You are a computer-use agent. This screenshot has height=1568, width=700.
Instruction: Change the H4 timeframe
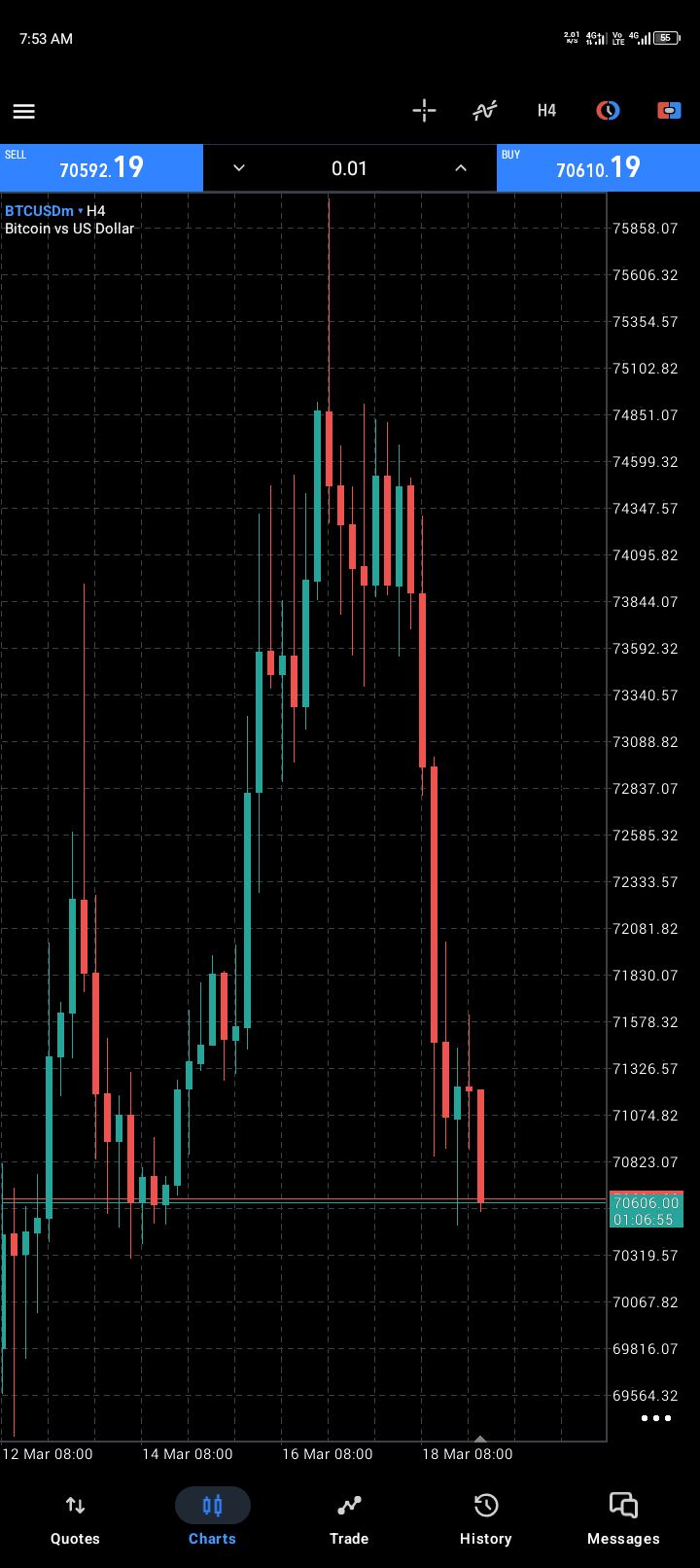point(546,110)
